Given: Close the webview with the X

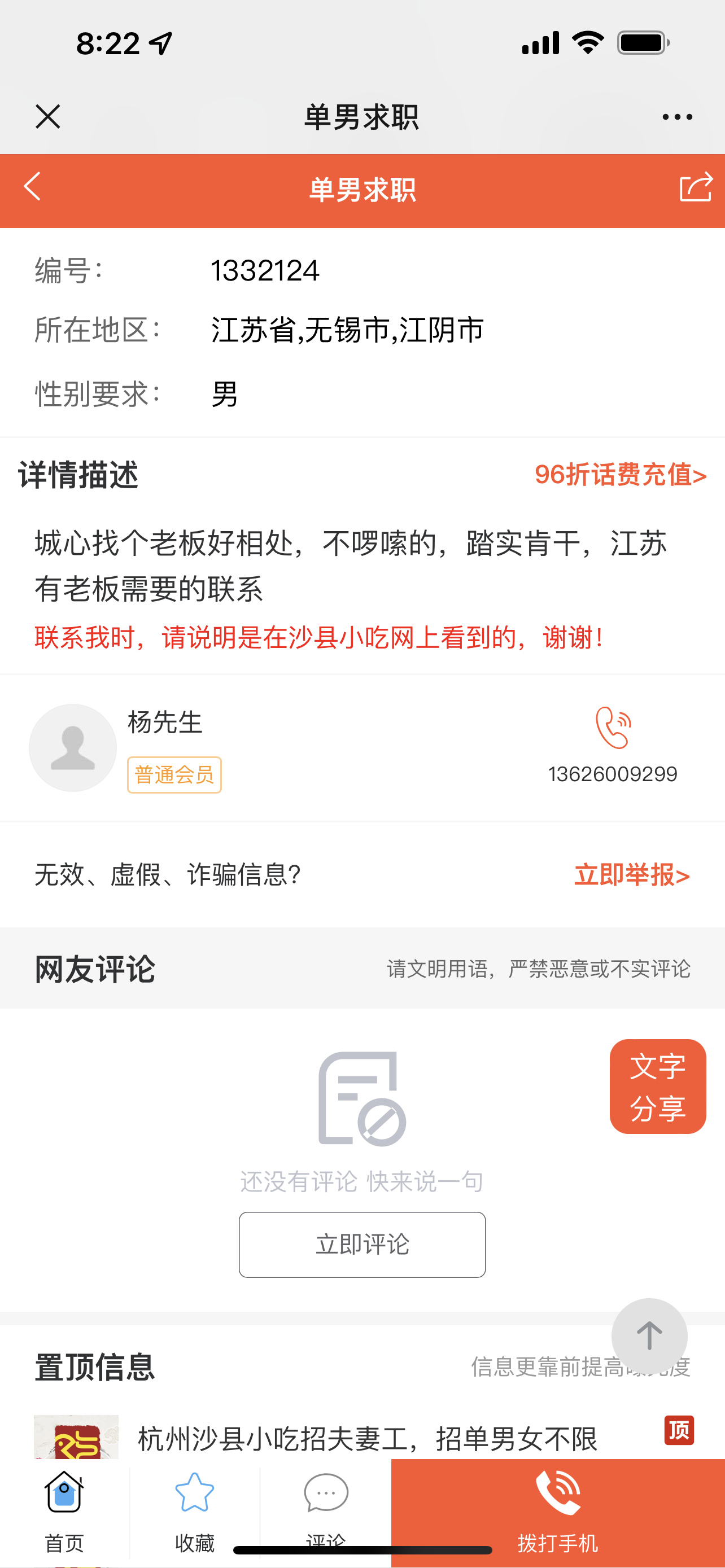Looking at the screenshot, I should (x=47, y=116).
